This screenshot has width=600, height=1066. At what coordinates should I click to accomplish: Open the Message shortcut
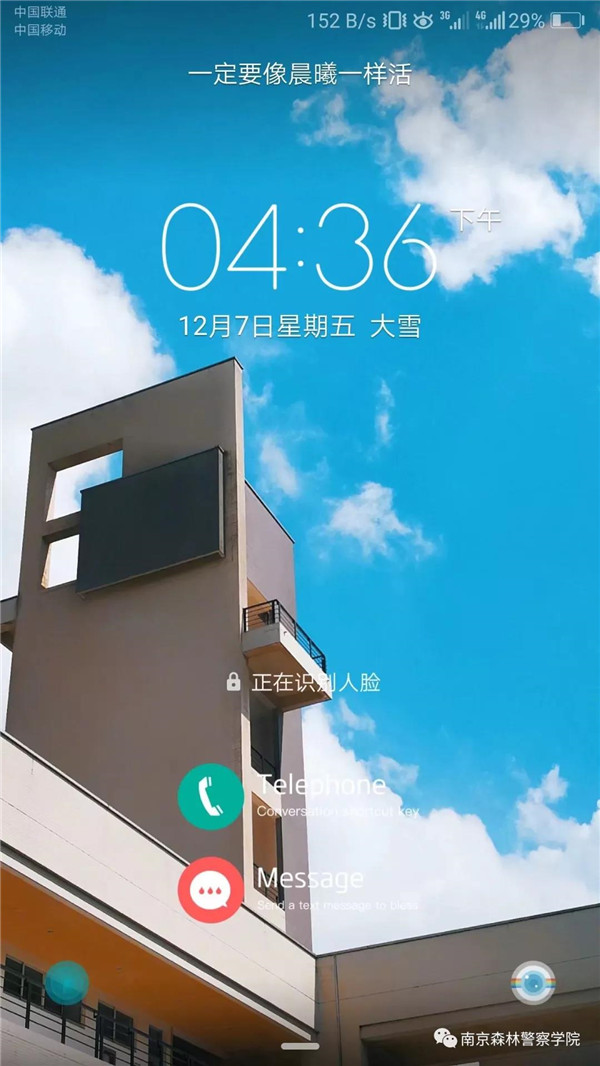(x=211, y=889)
